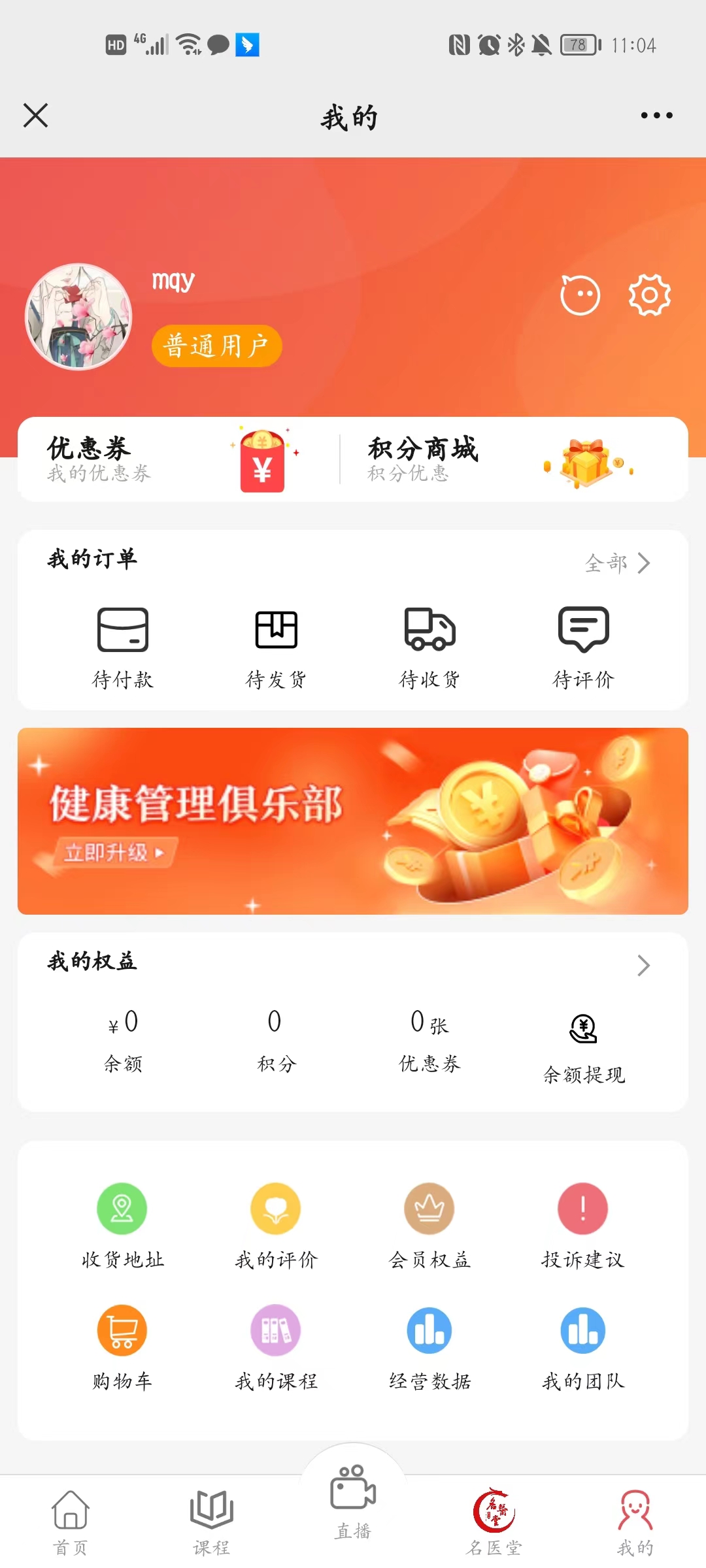
Task: Open the three-dot overflow menu
Action: 656,116
